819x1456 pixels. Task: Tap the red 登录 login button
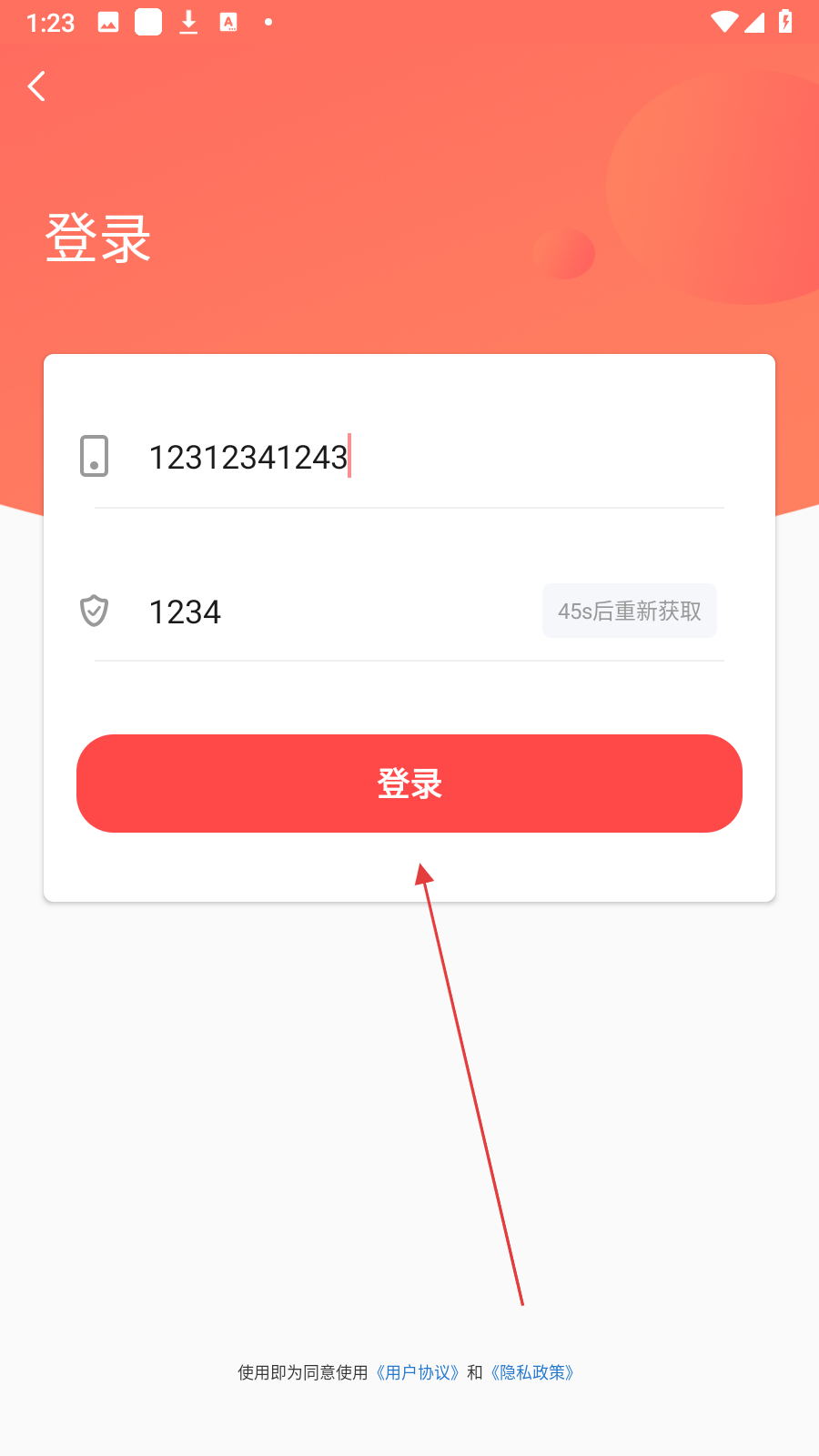[x=409, y=784]
